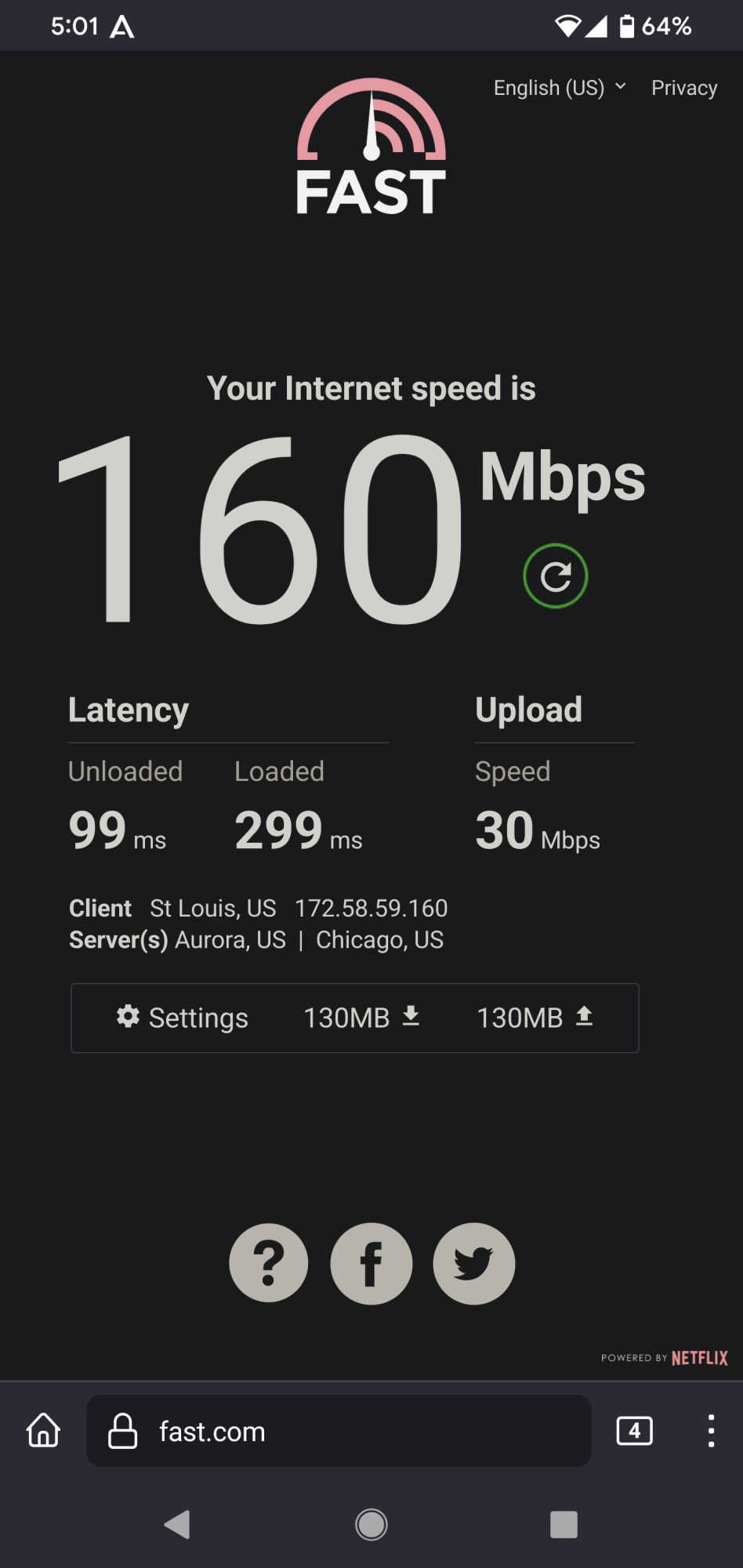The width and height of the screenshot is (743, 1568).
Task: Tap the fast.com address bar
Action: pyautogui.click(x=339, y=1431)
